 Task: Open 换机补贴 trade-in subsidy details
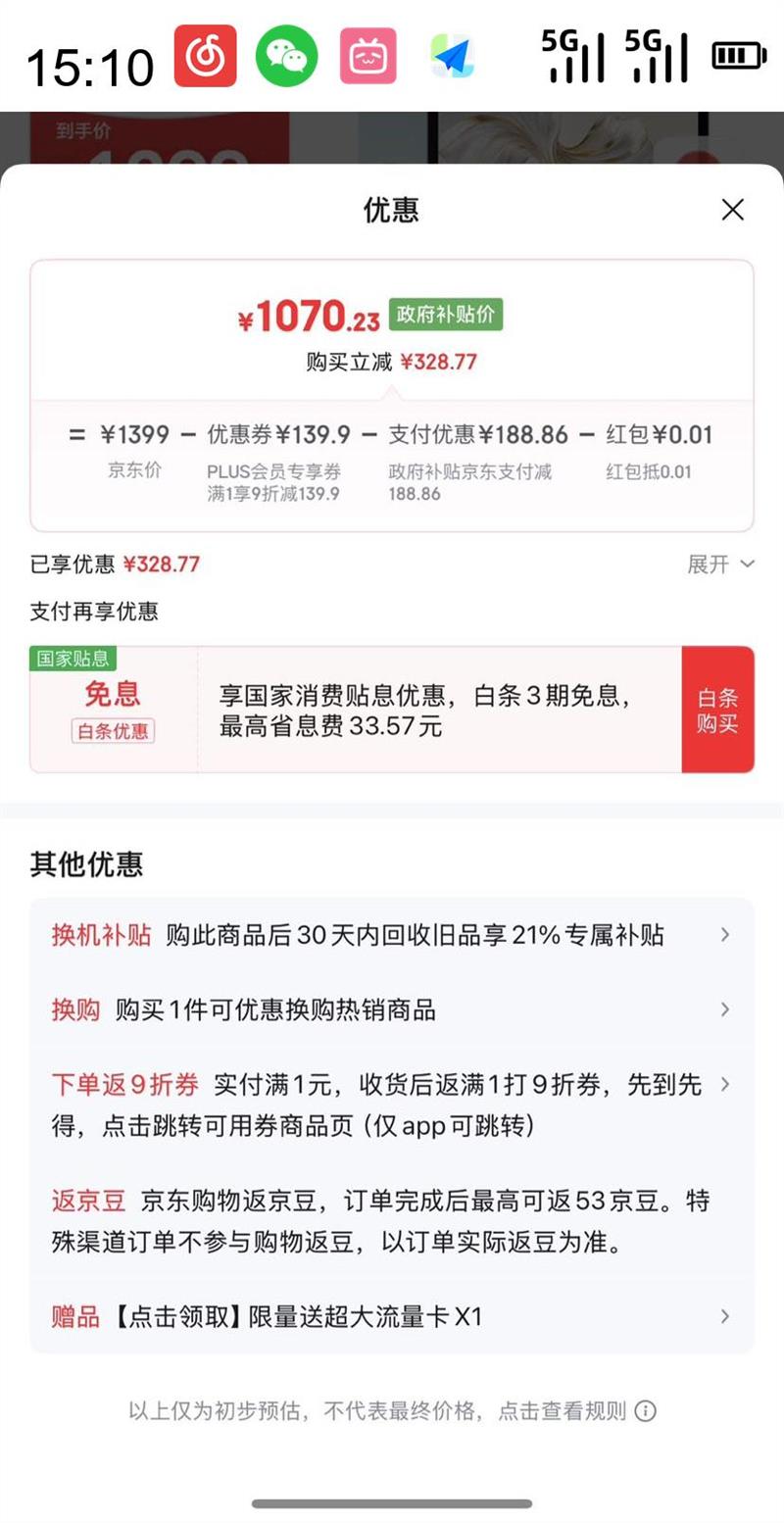392,935
